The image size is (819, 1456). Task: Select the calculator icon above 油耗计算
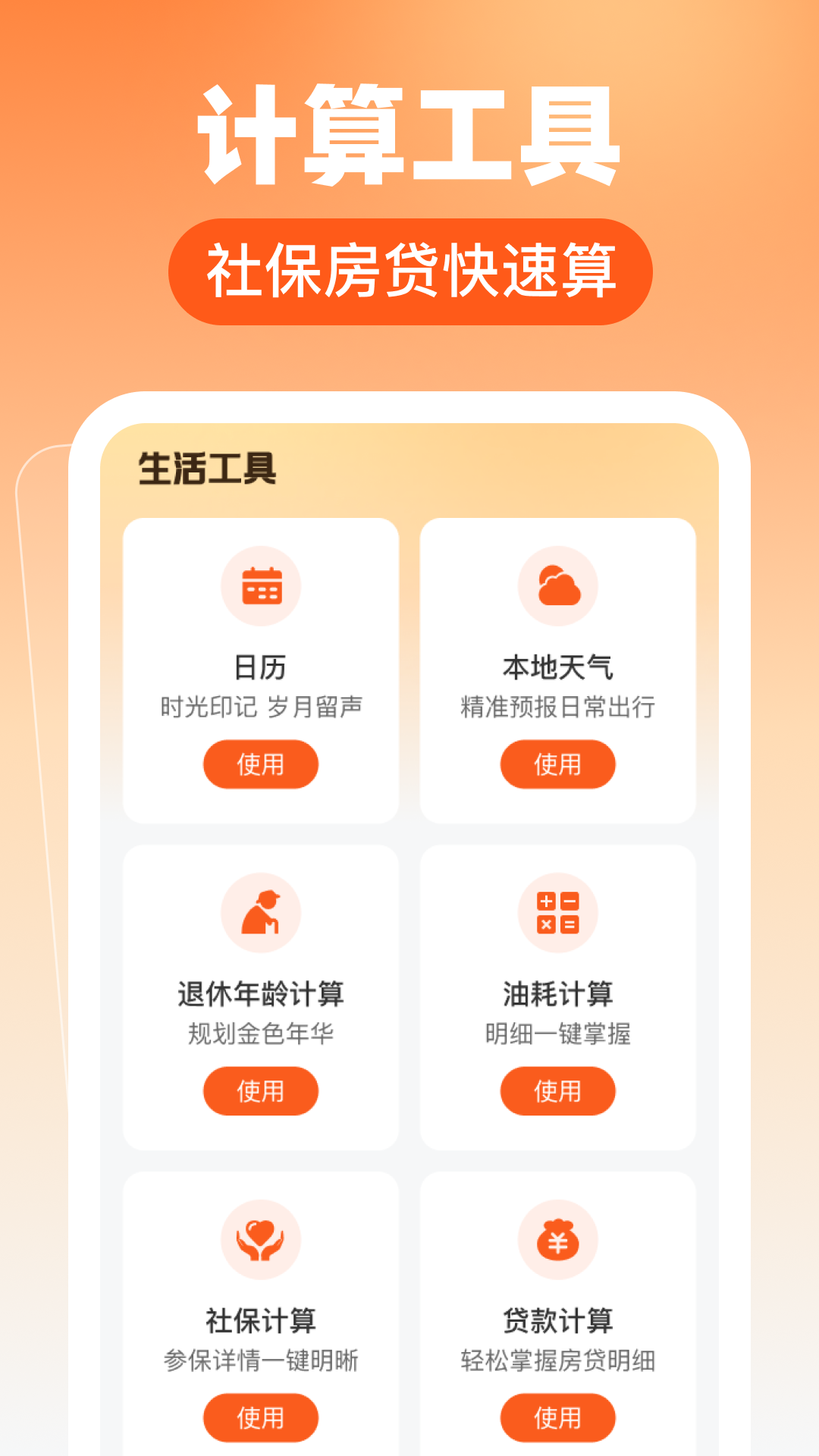(558, 914)
